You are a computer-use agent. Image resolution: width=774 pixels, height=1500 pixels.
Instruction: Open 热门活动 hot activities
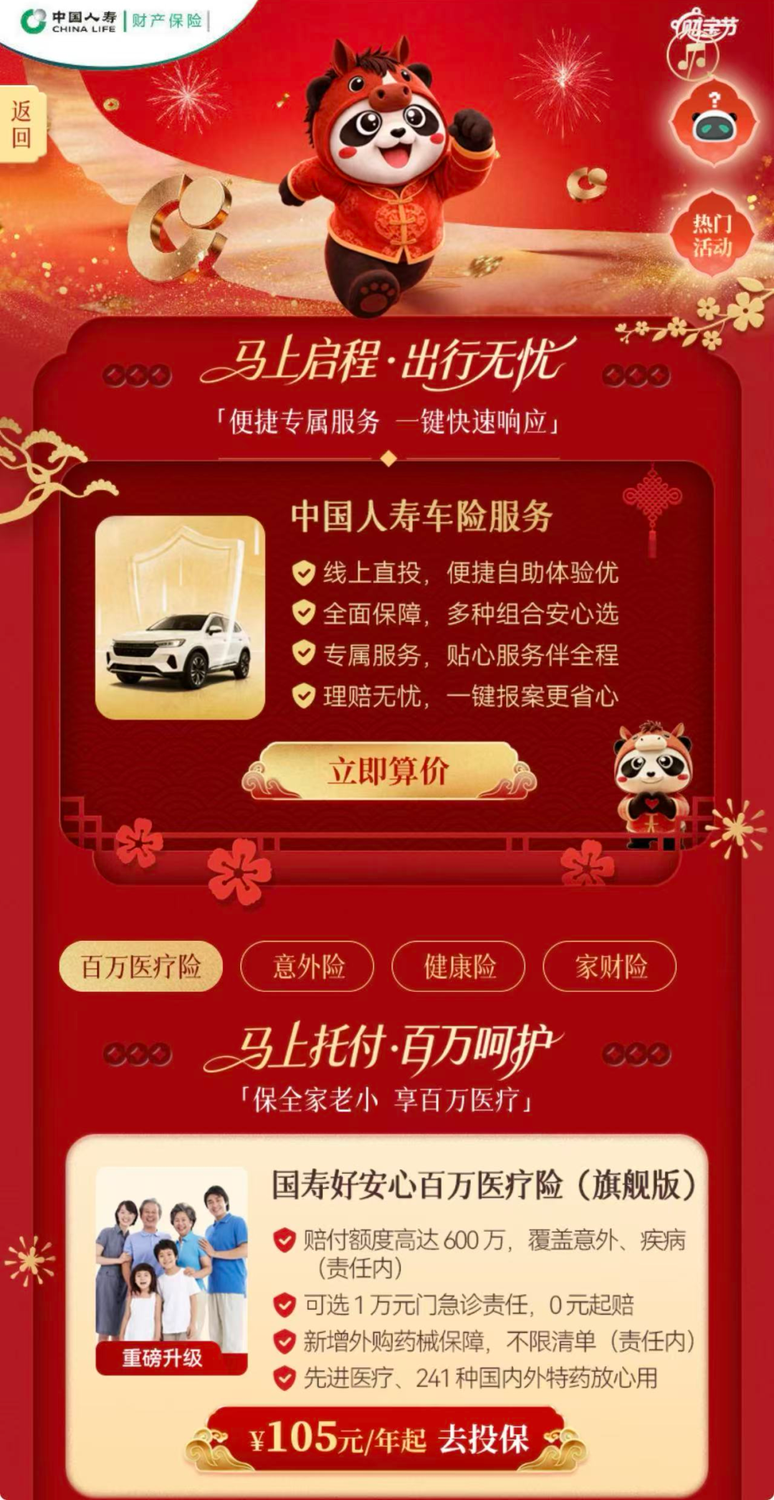pos(713,234)
